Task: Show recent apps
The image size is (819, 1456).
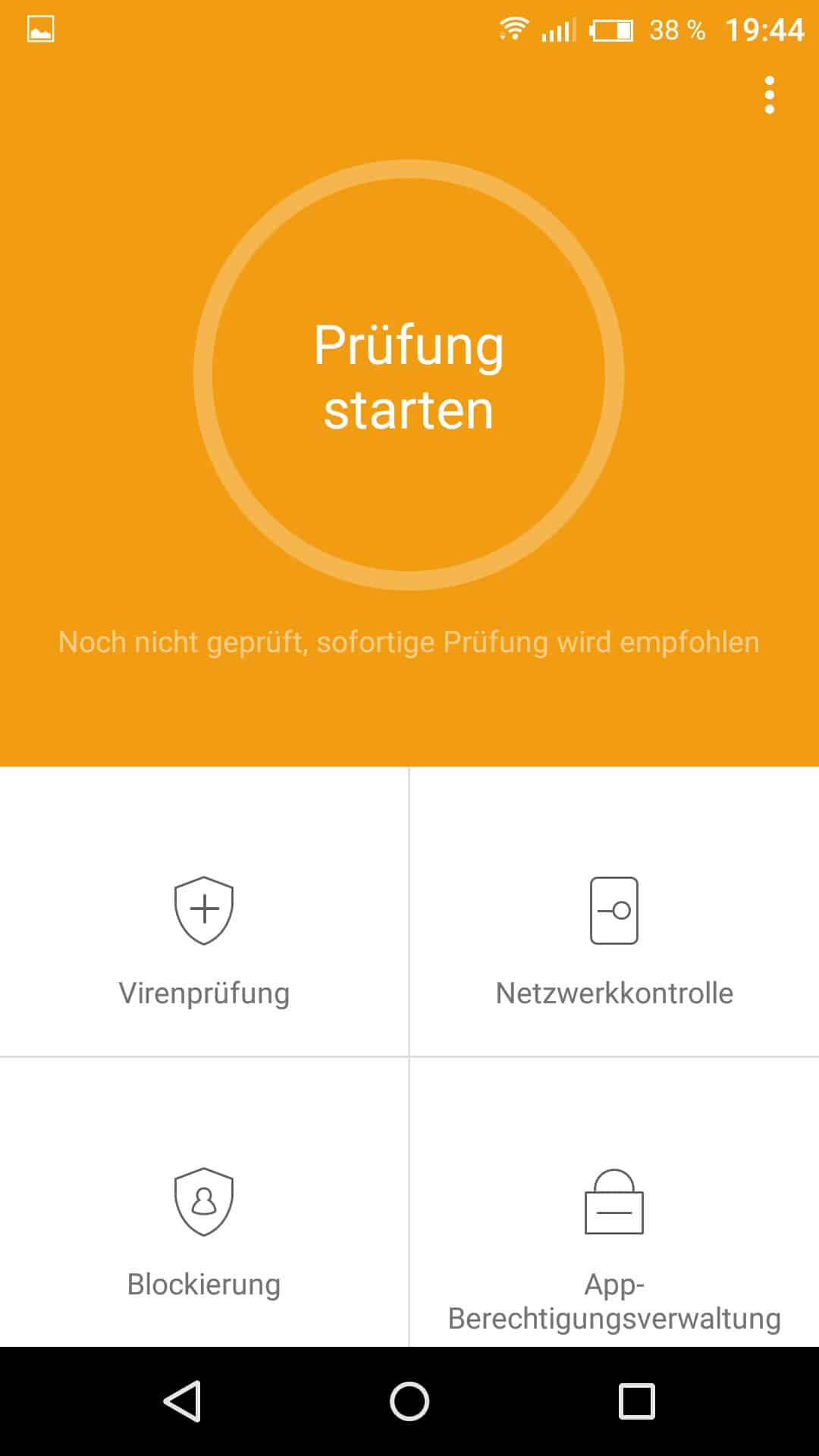Action: [636, 1401]
